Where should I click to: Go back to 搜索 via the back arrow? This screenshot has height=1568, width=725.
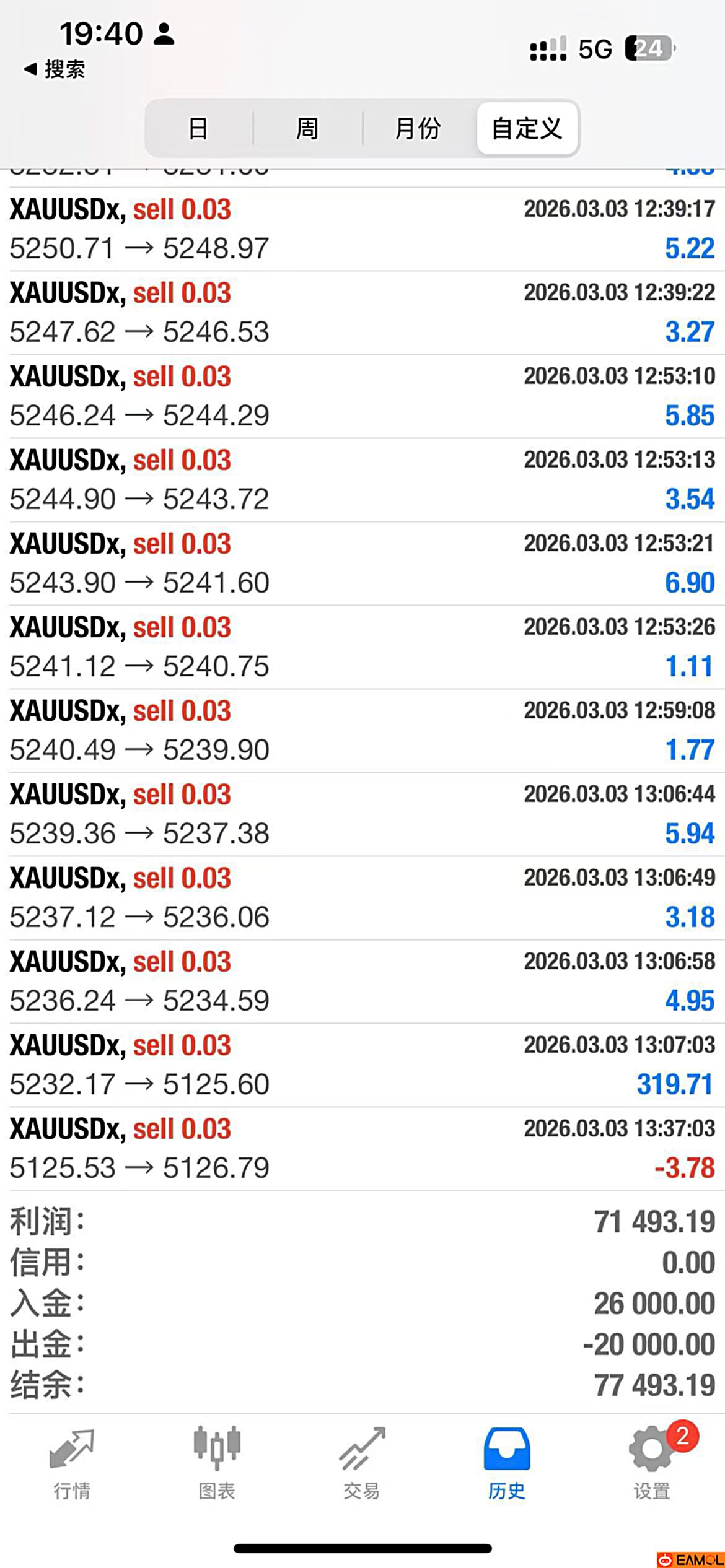coord(55,69)
